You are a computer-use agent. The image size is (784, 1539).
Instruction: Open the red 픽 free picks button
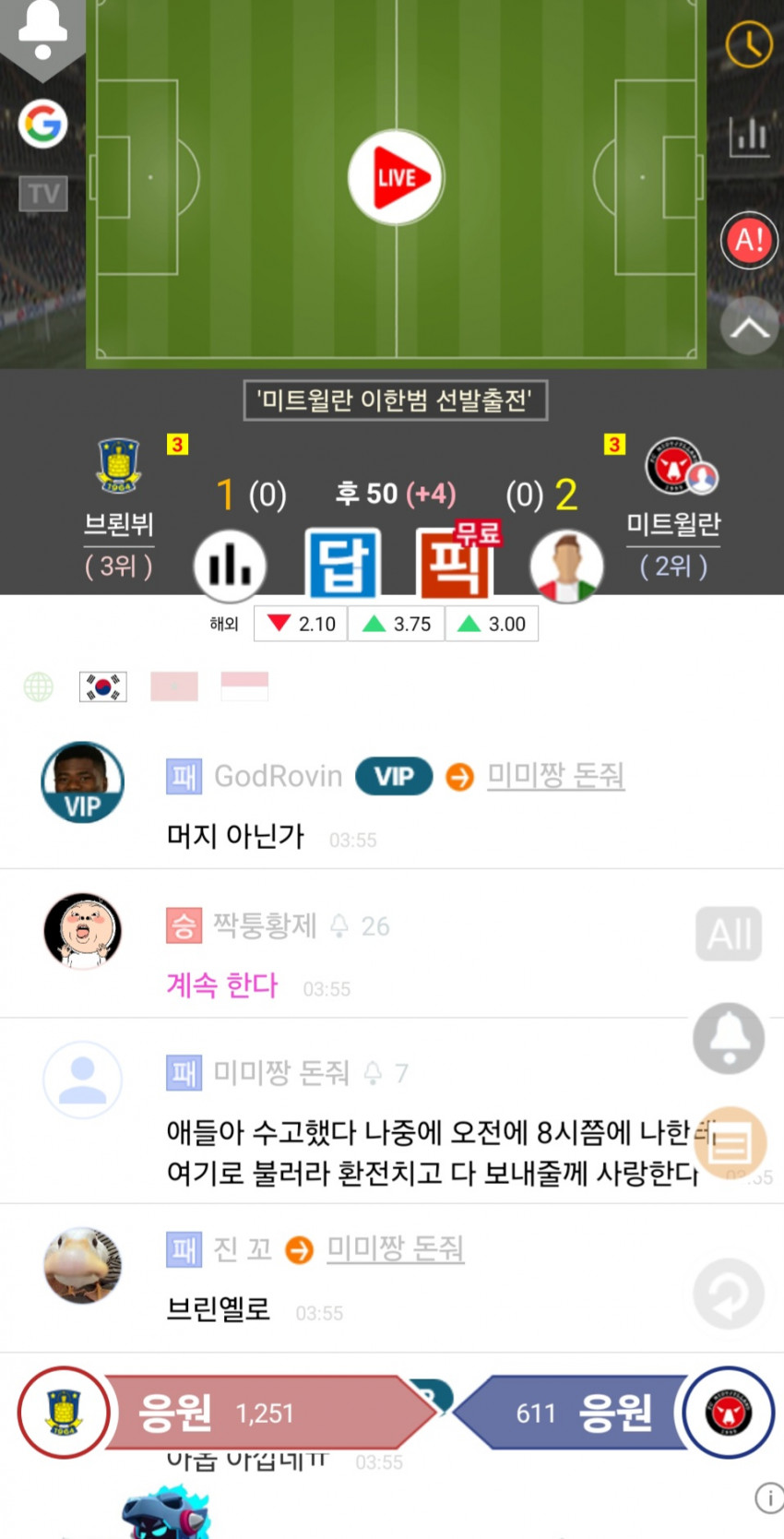[x=454, y=564]
